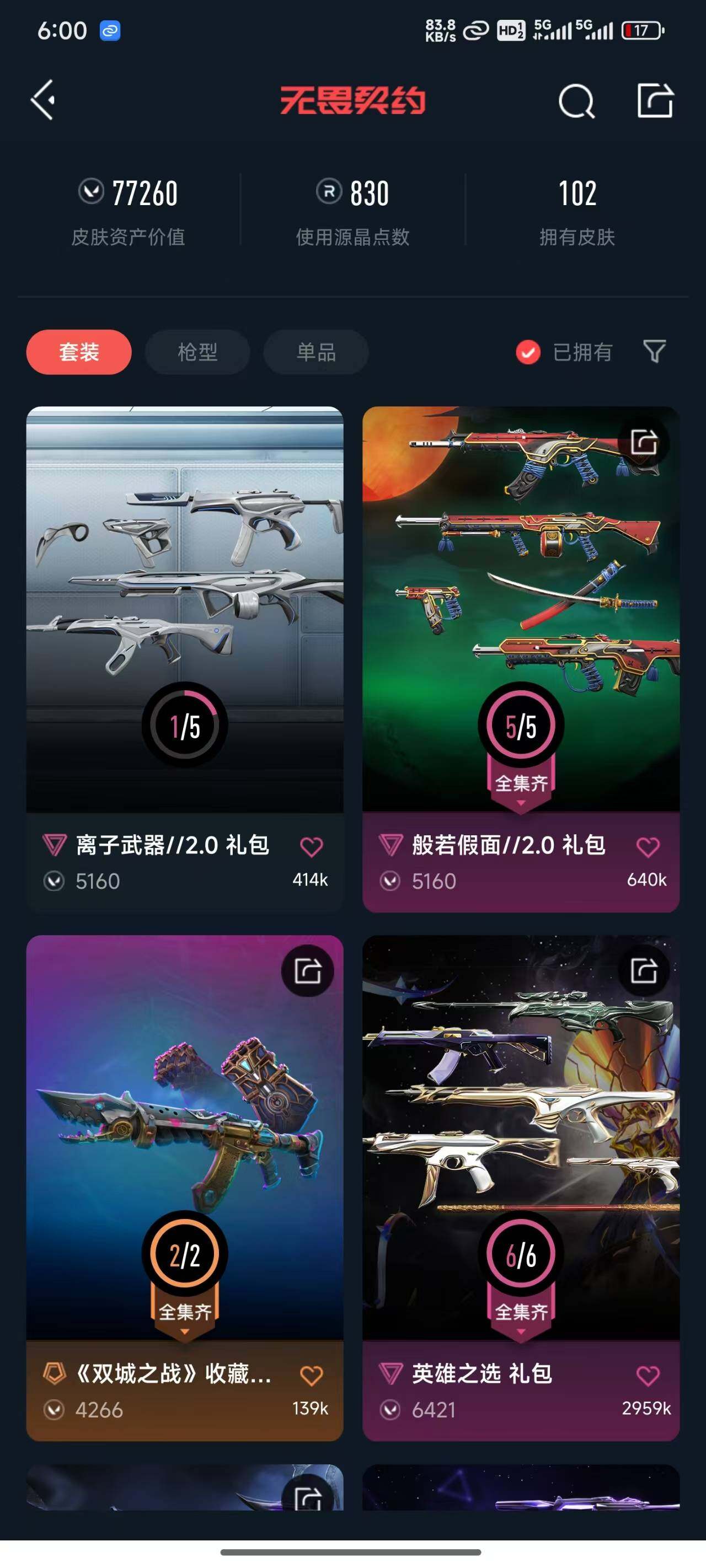
Task: Switch to the 单品 tab
Action: 315,352
